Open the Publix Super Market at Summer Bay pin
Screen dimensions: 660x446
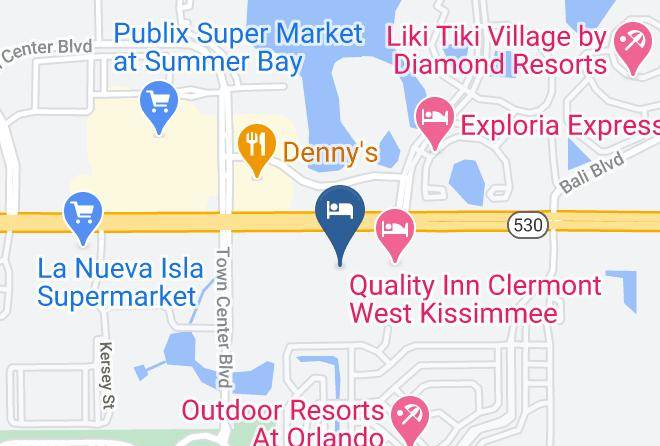coord(159,107)
